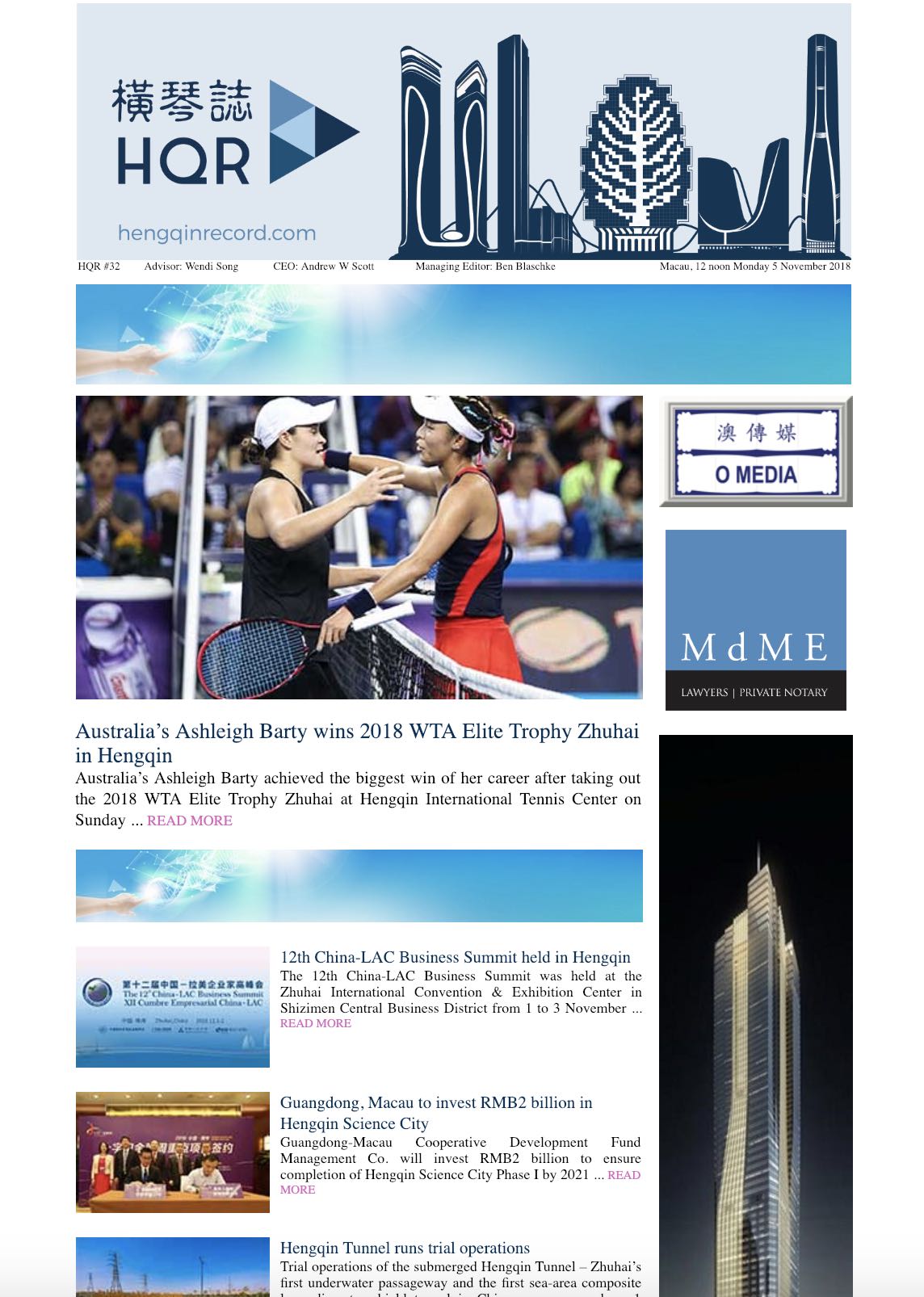This screenshot has width=924, height=1297.
Task: Open Ashleigh Barty WTA Elite Trophy headline
Action: click(x=356, y=742)
